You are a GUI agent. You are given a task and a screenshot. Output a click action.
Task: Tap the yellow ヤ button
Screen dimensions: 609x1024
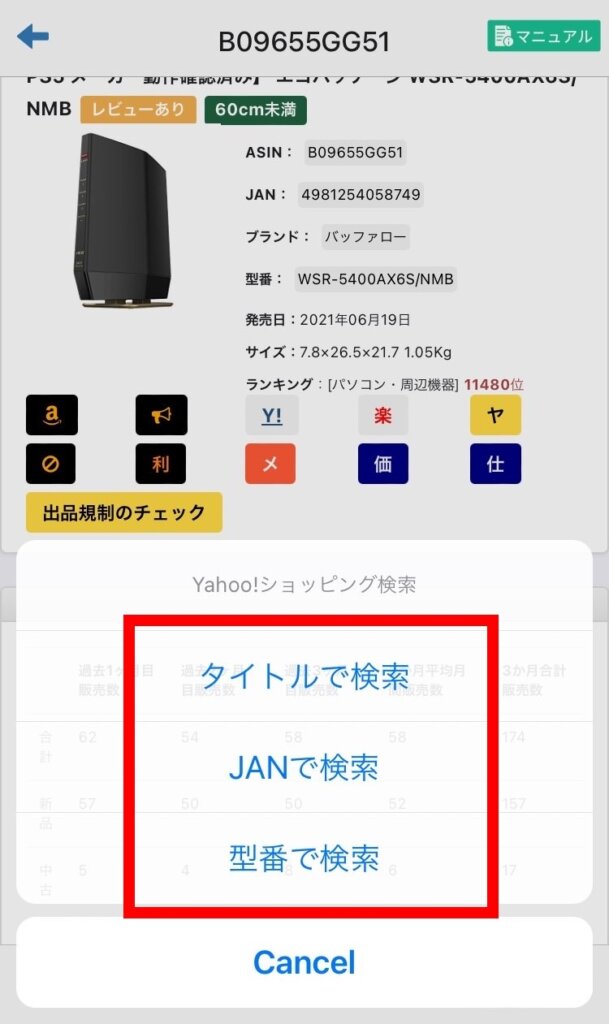495,415
